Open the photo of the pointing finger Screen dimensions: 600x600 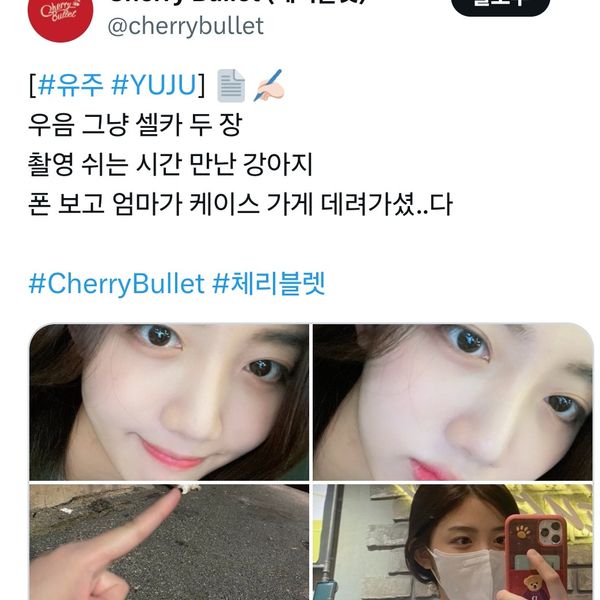pos(169,543)
